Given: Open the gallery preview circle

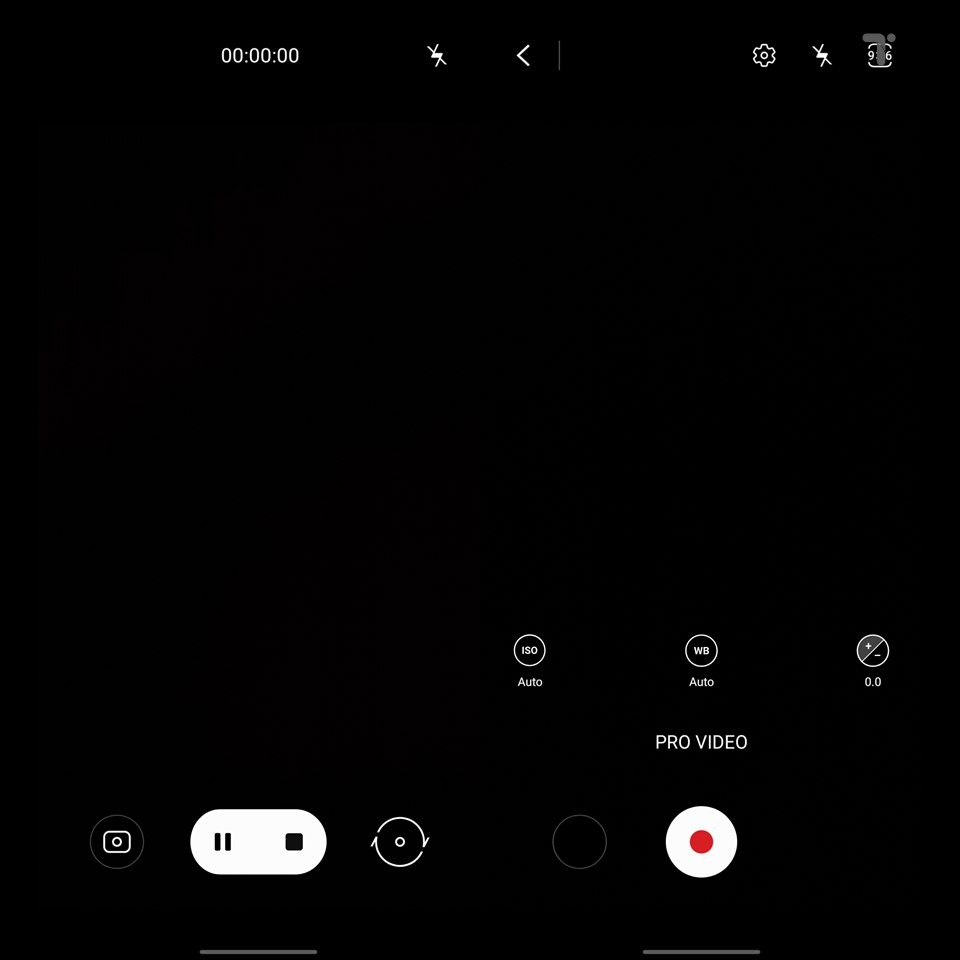Looking at the screenshot, I should 580,842.
